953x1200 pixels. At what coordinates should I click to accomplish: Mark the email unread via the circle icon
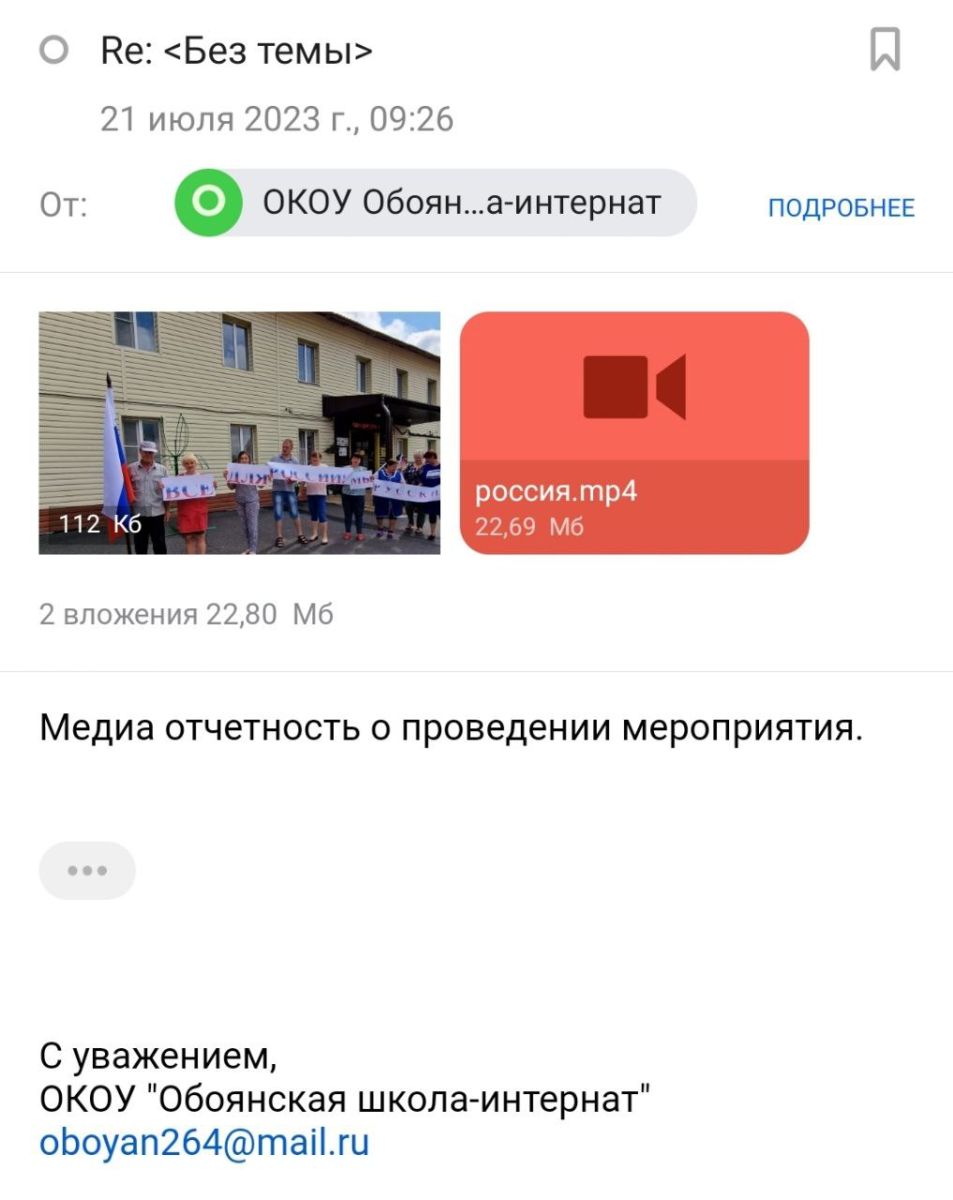[54, 50]
